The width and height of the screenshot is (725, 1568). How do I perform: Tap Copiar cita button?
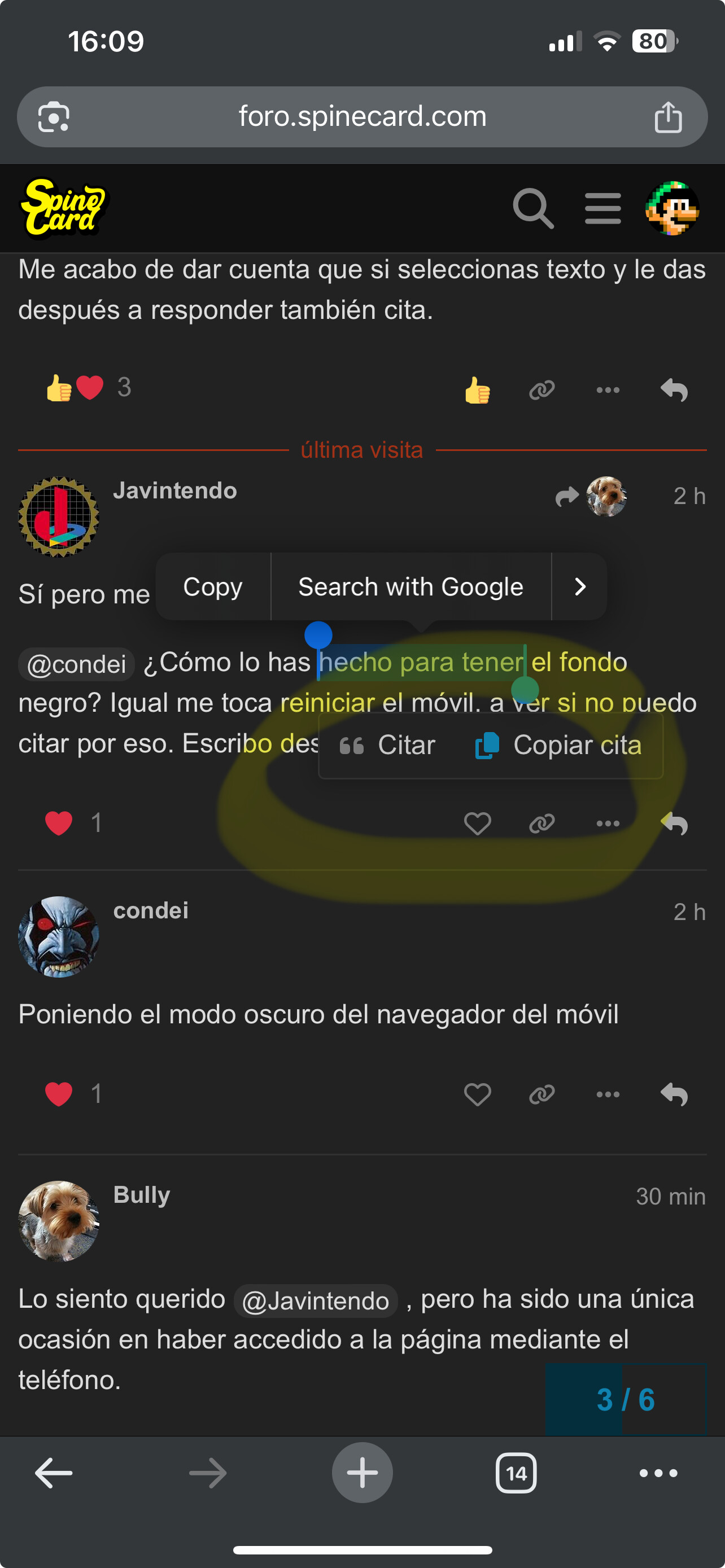[558, 745]
